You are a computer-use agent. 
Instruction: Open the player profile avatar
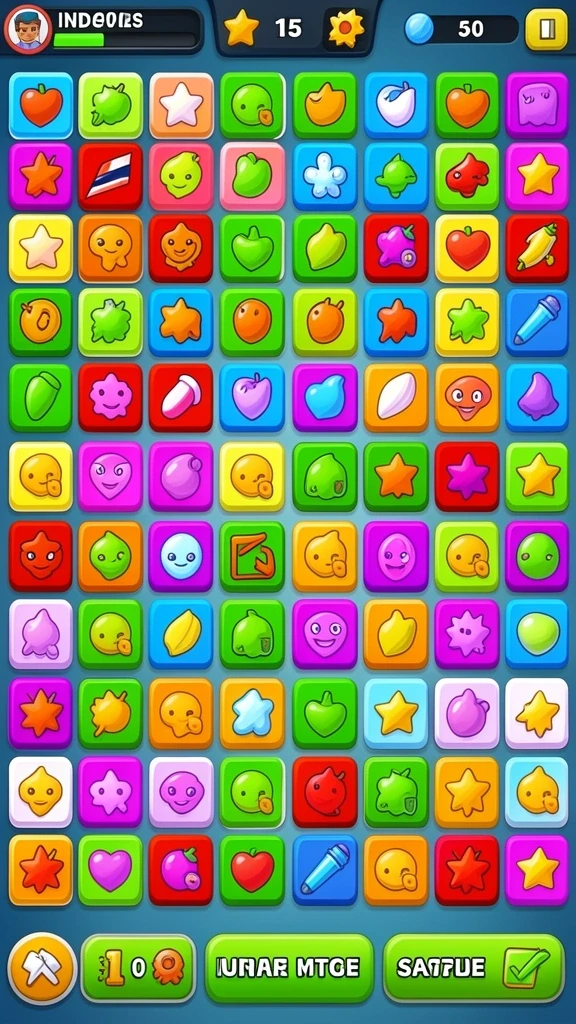coord(27,29)
